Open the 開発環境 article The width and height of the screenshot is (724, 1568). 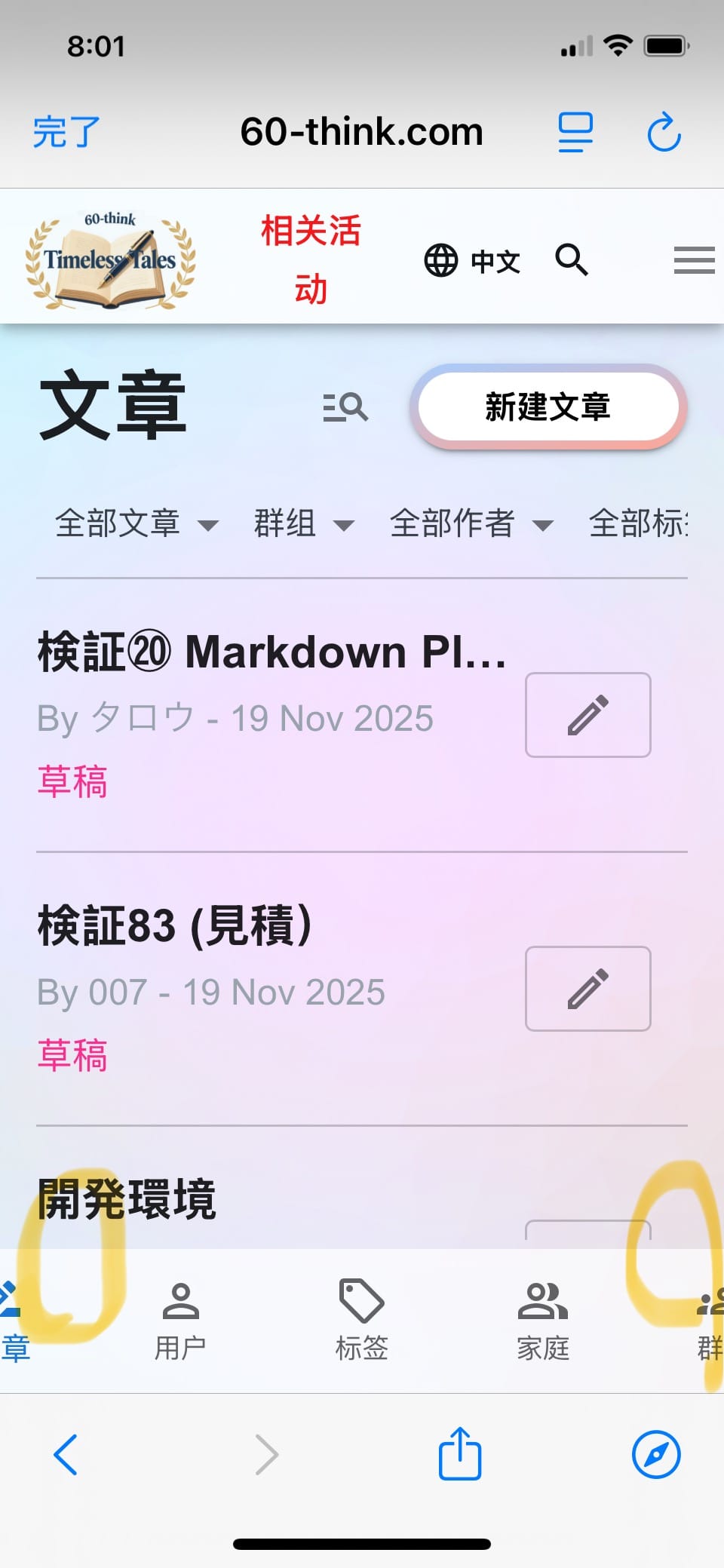[127, 1199]
